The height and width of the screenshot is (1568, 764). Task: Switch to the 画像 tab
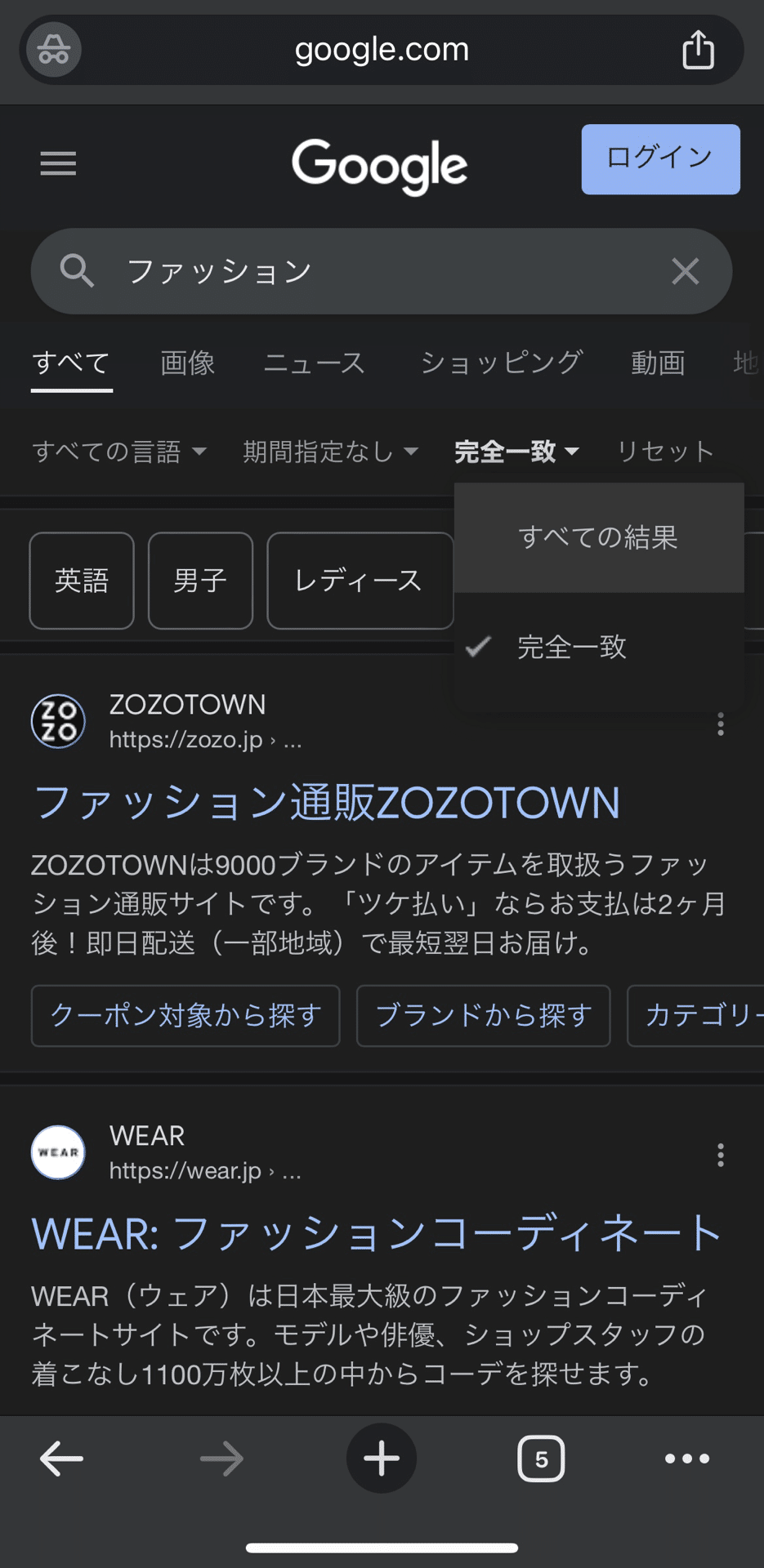tap(187, 363)
